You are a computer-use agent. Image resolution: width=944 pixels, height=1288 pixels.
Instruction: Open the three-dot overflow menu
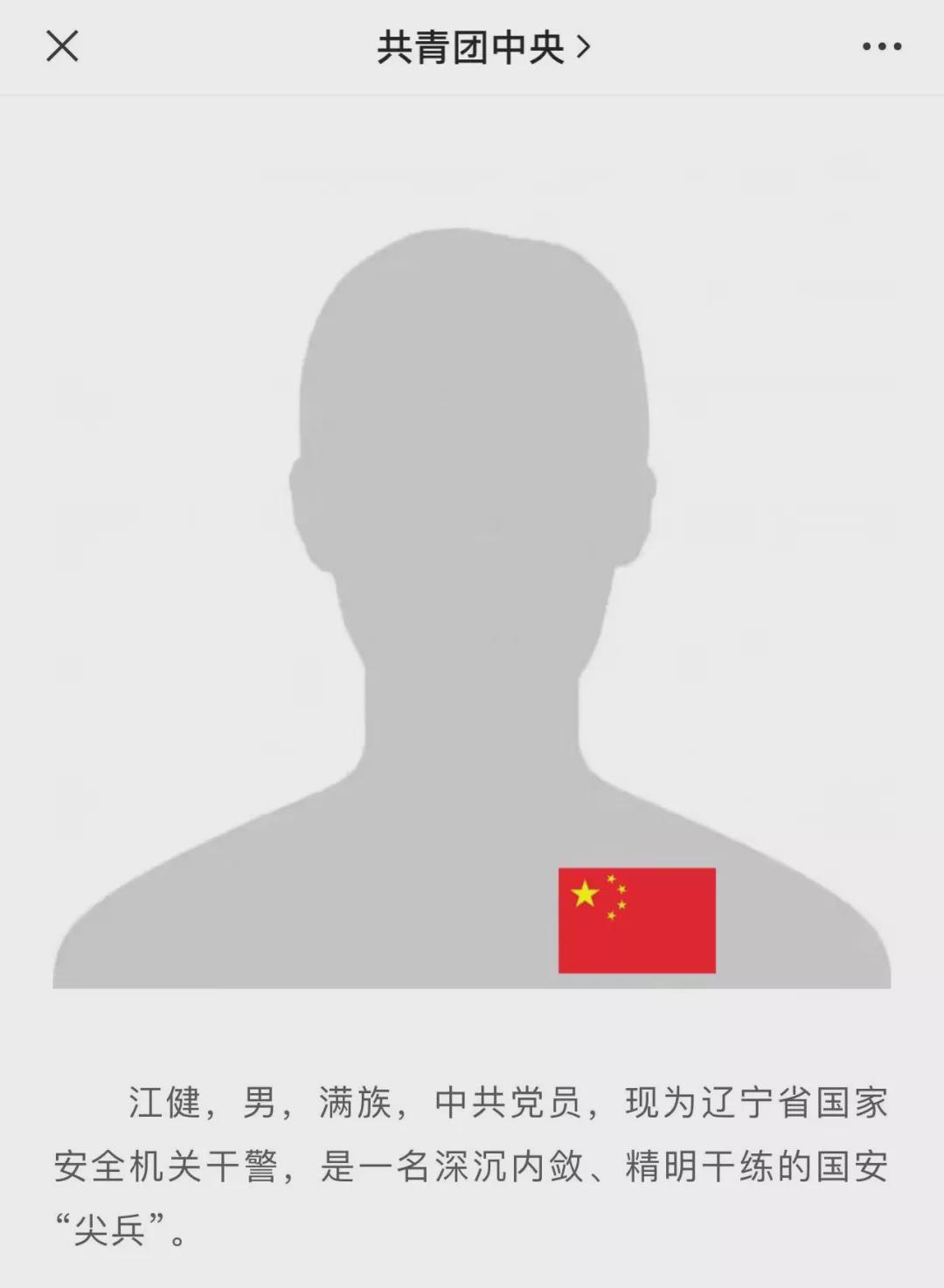pos(881,46)
